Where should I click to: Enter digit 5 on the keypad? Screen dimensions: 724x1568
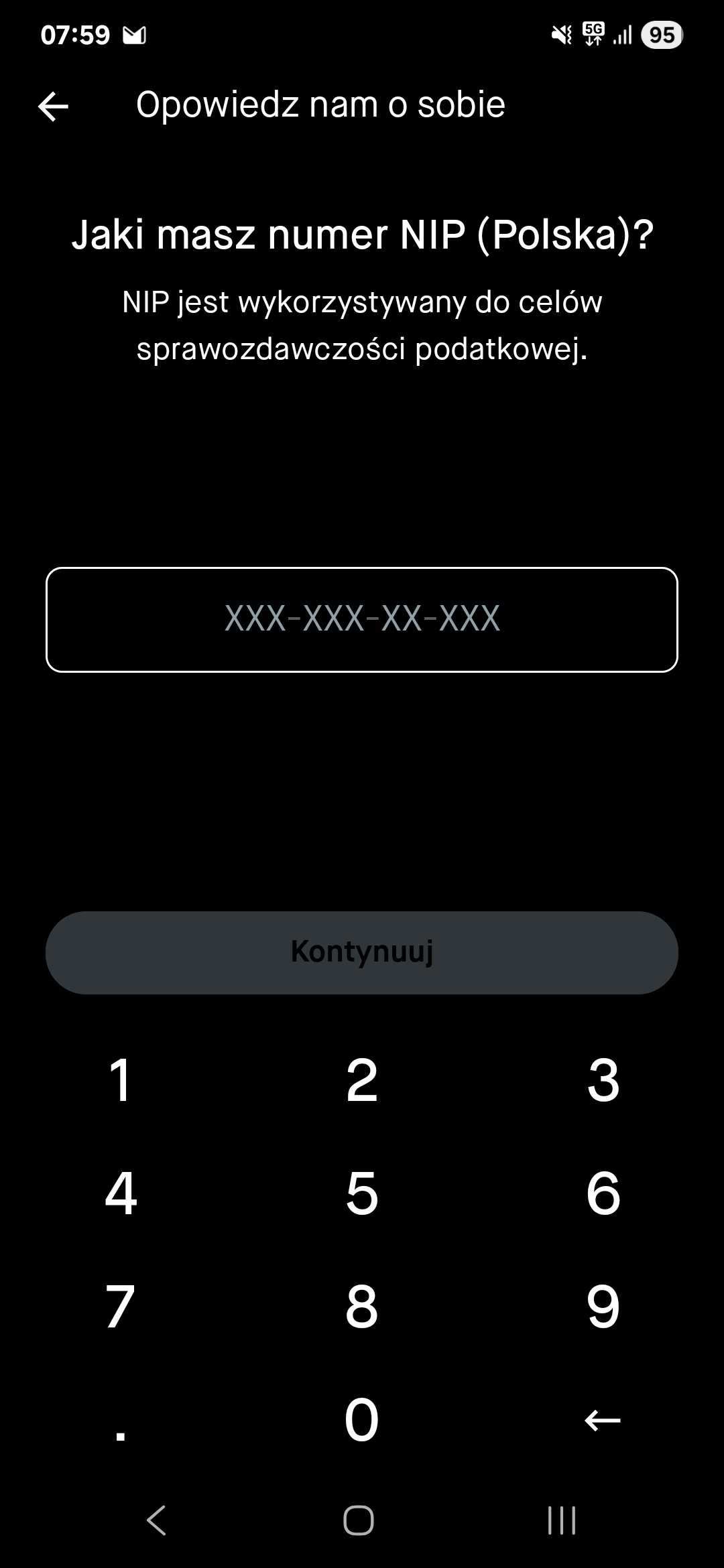tap(362, 1193)
